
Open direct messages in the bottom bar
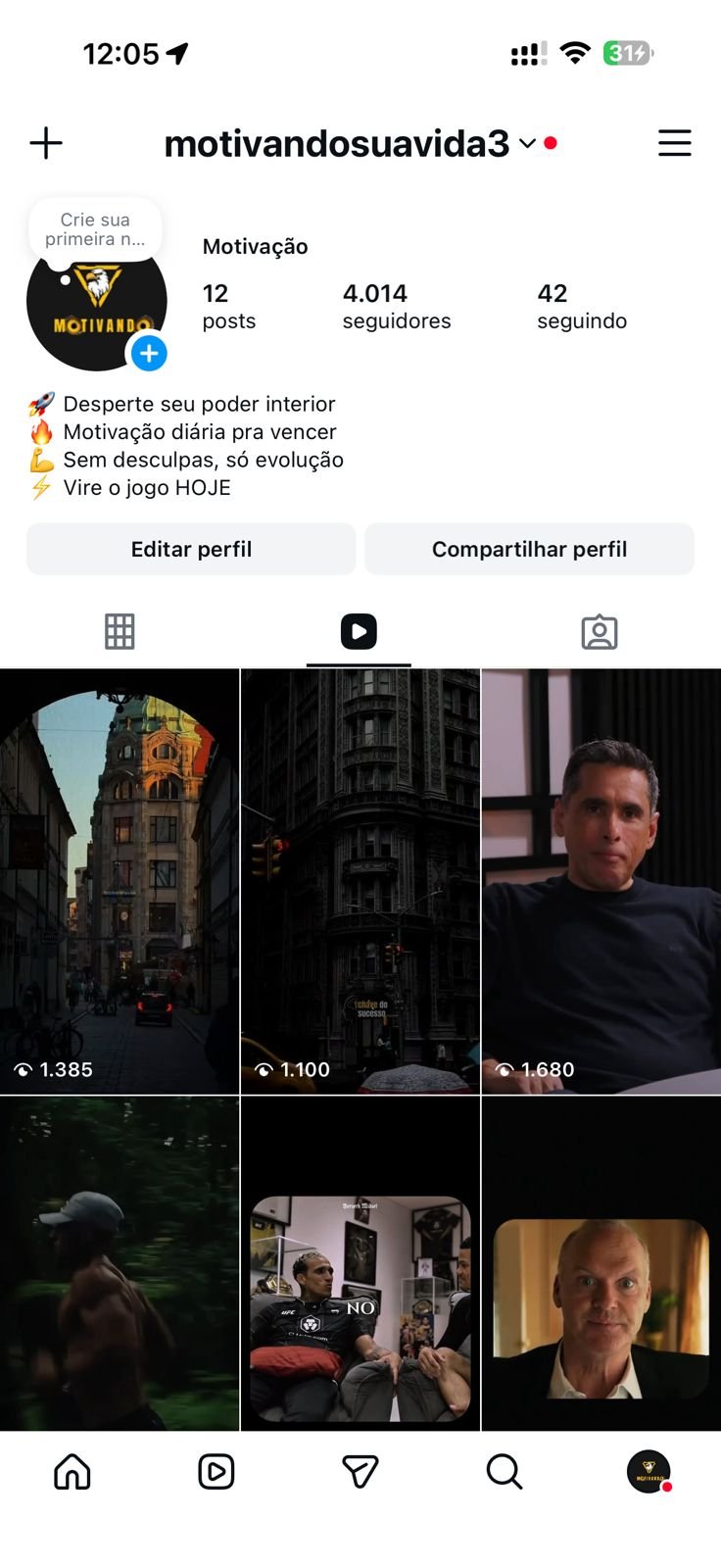tap(360, 1472)
